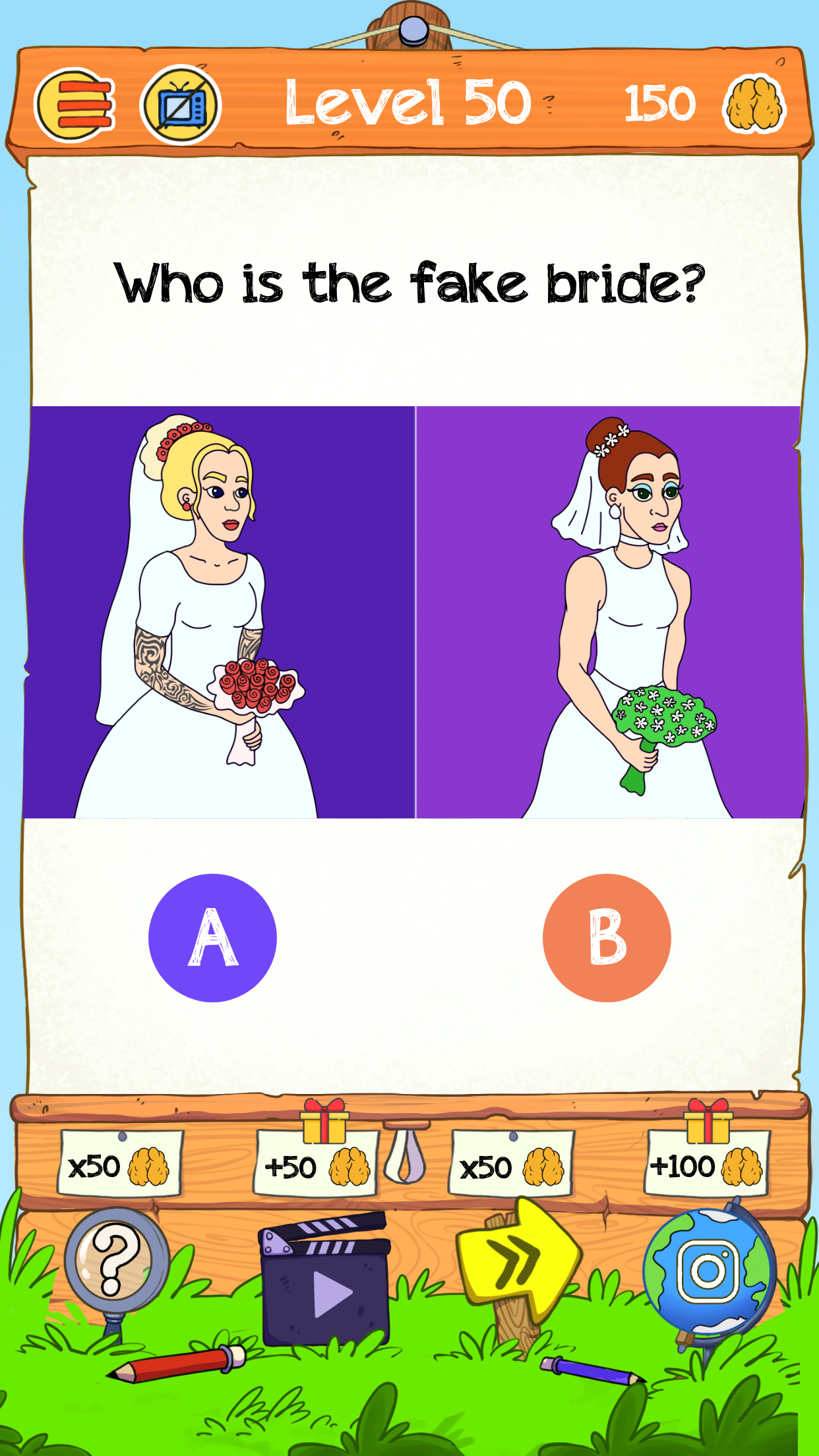The height and width of the screenshot is (1456, 819).
Task: Choose answer B
Action: coord(607,938)
